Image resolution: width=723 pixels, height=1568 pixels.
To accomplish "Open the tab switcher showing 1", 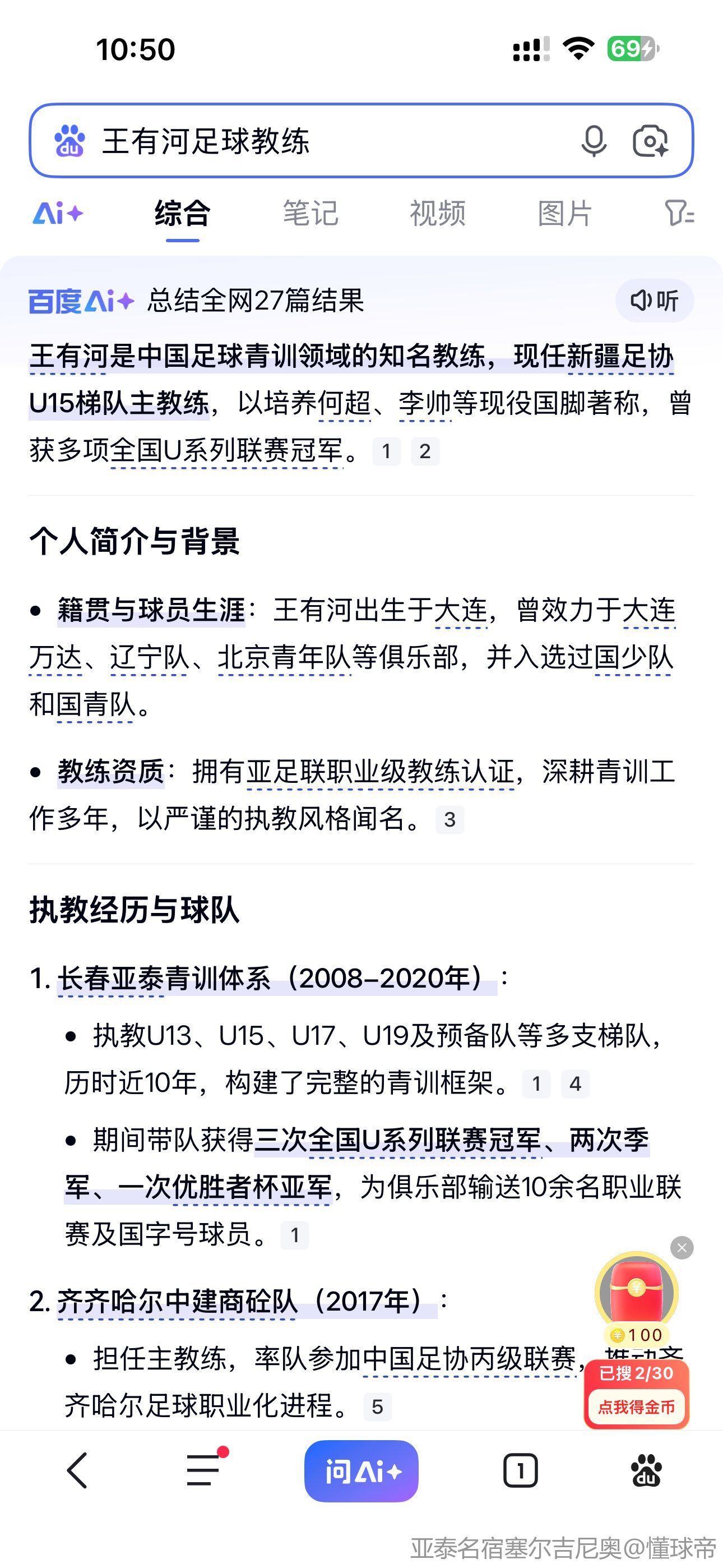I will (x=520, y=1471).
